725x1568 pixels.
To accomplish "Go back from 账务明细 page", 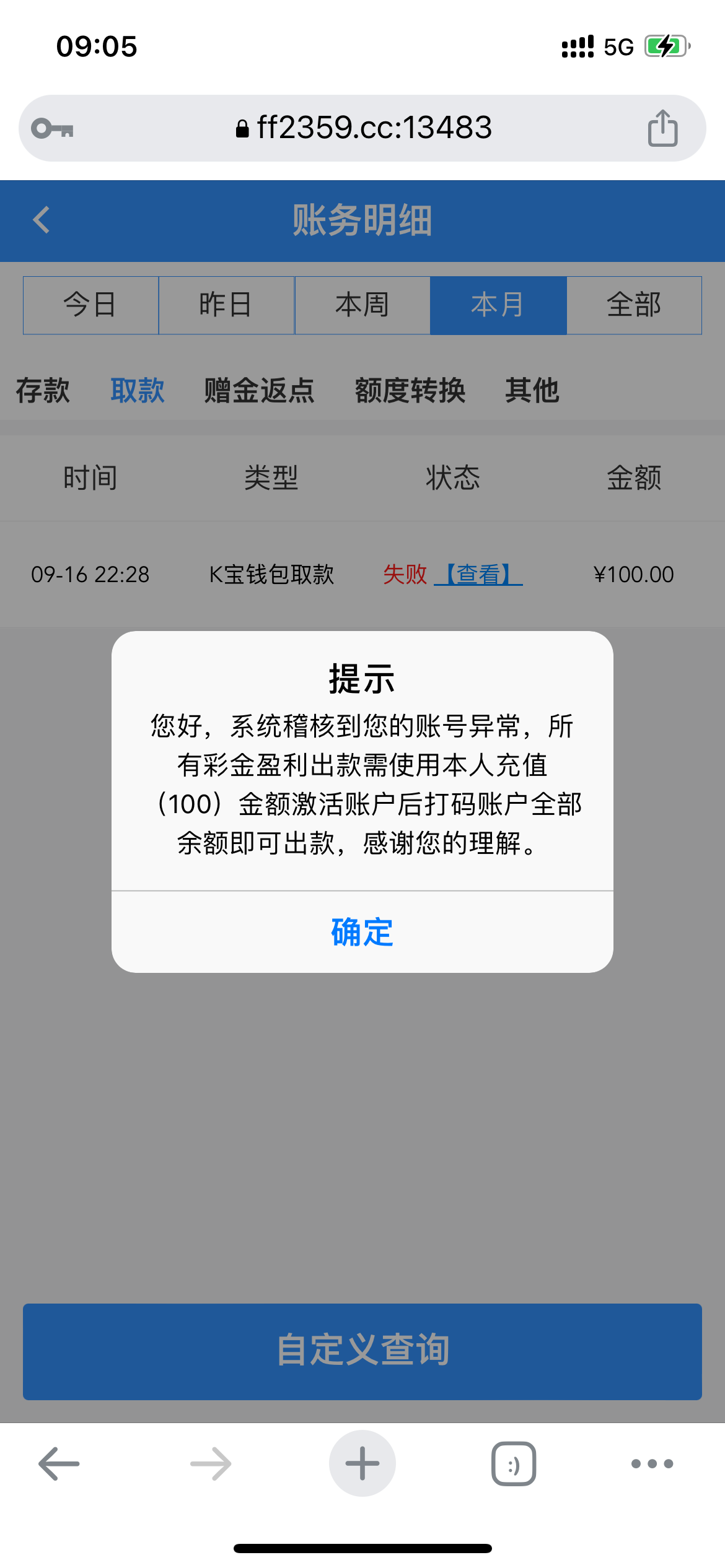I will click(x=42, y=220).
